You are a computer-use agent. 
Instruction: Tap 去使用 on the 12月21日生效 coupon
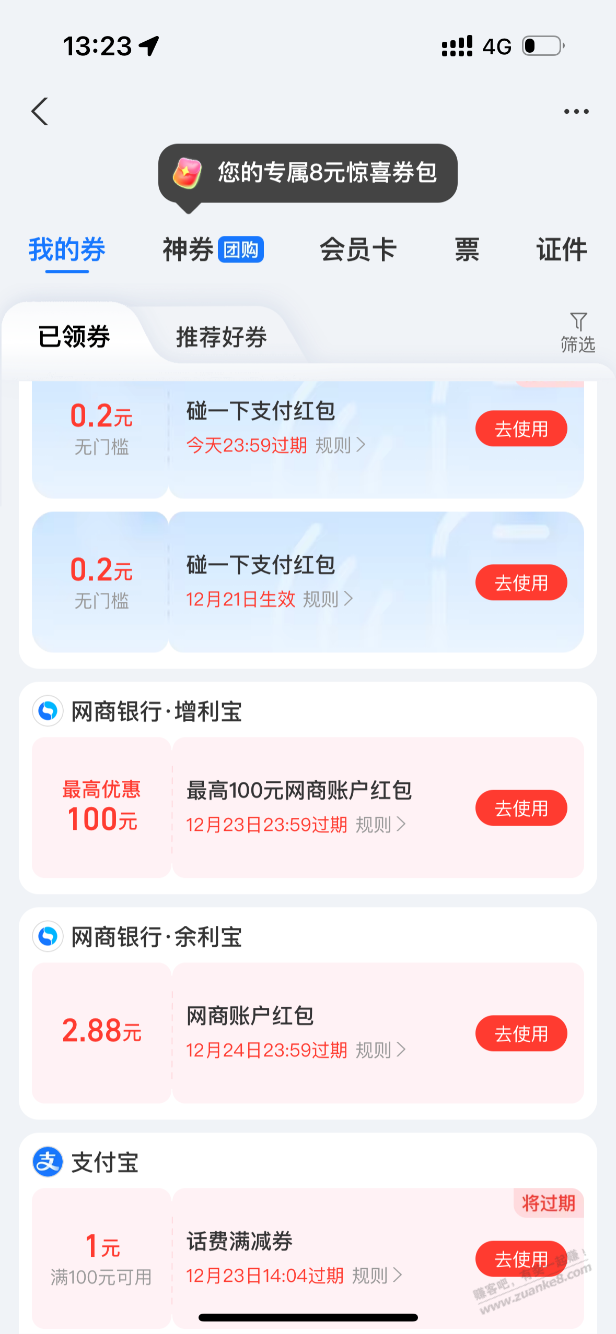(x=520, y=583)
